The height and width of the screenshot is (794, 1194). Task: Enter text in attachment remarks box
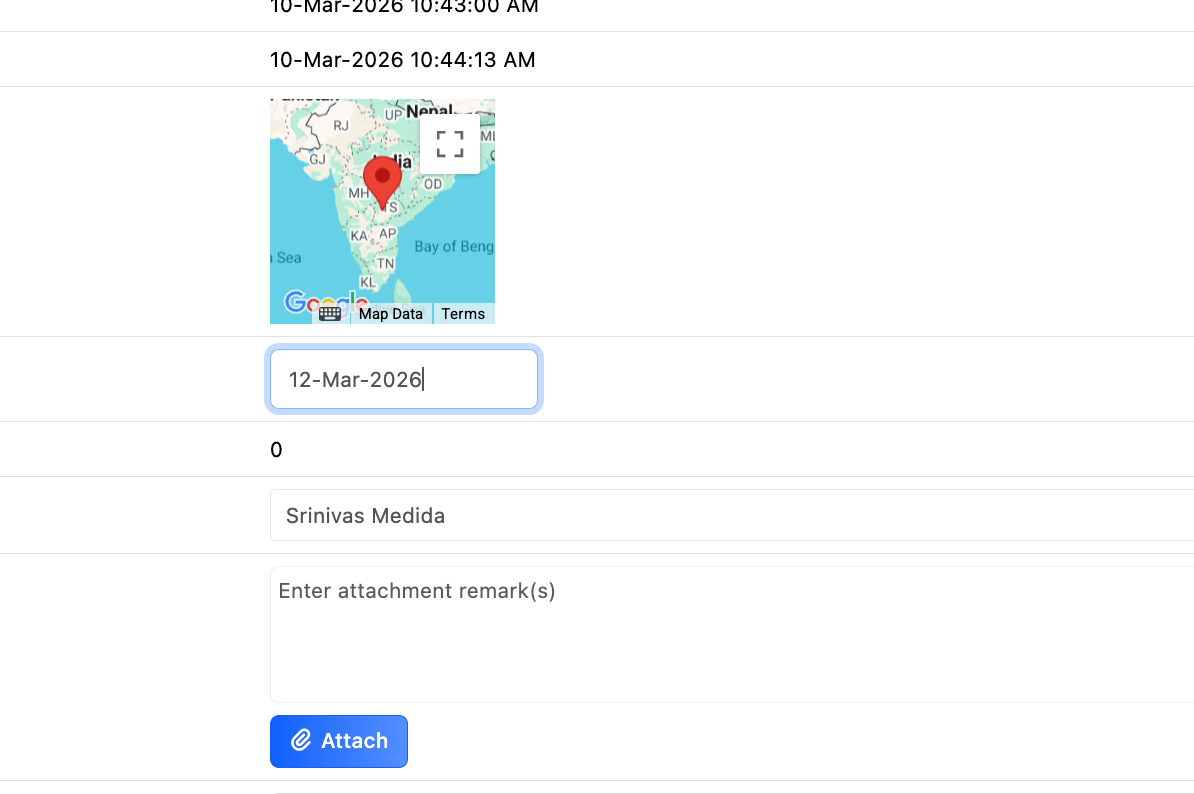[x=730, y=634]
